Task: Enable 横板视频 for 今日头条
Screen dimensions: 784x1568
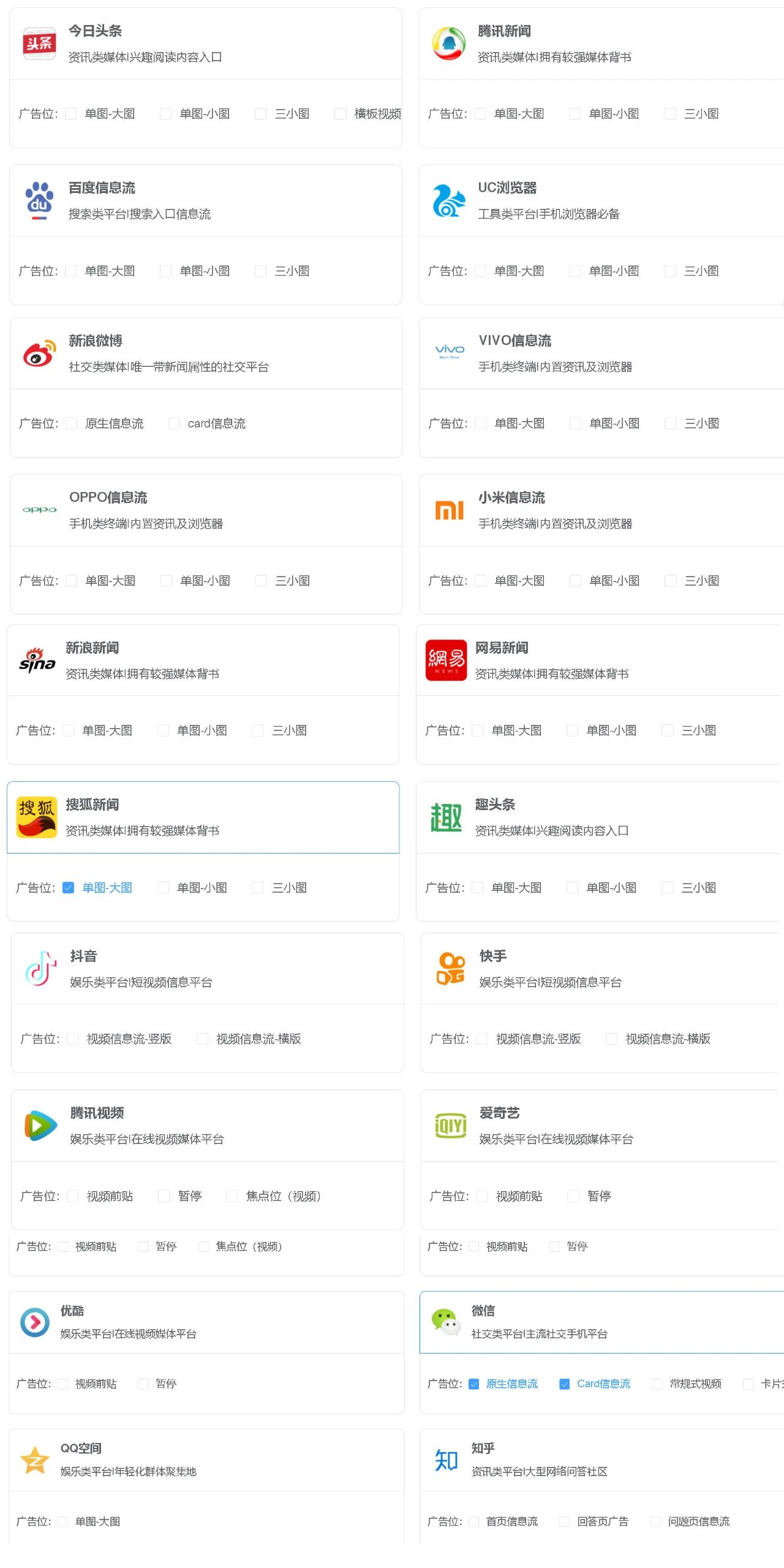Action: [x=341, y=113]
